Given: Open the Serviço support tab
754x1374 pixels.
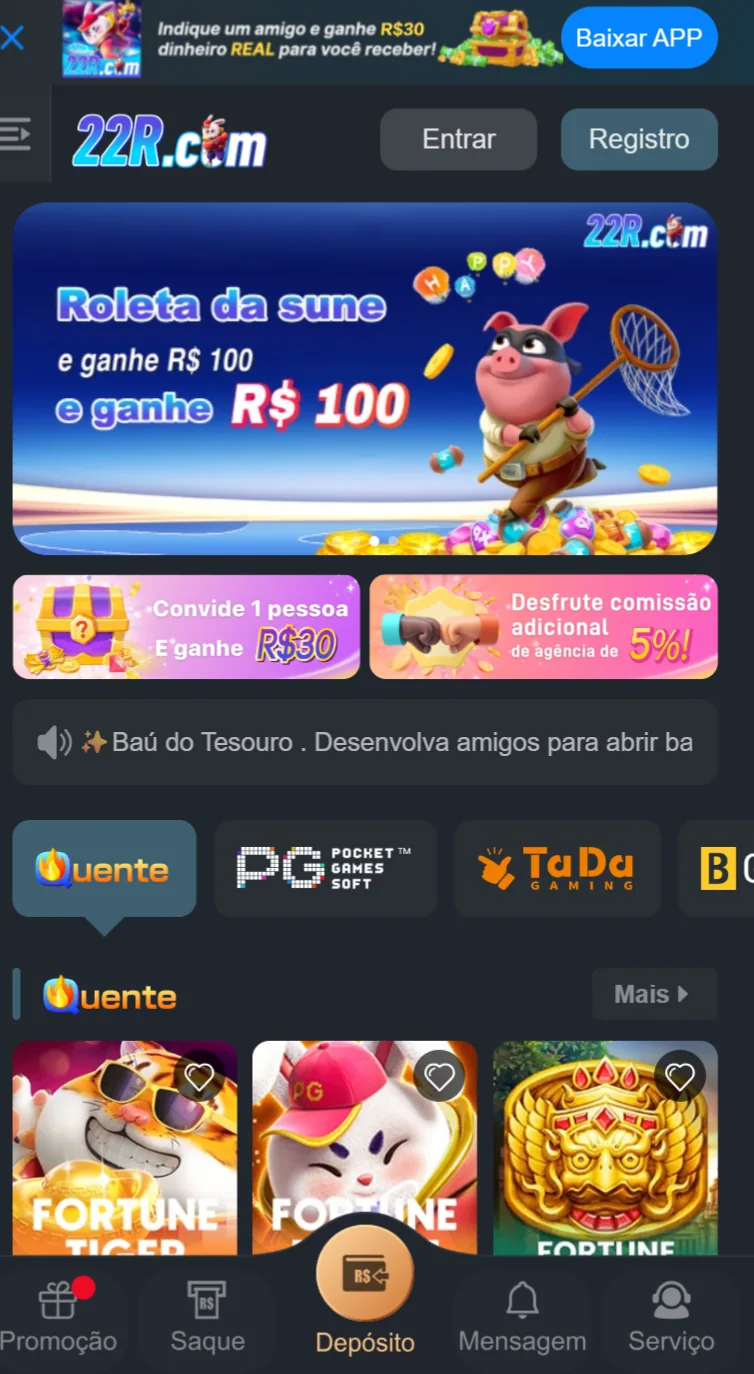Looking at the screenshot, I should tap(671, 1317).
